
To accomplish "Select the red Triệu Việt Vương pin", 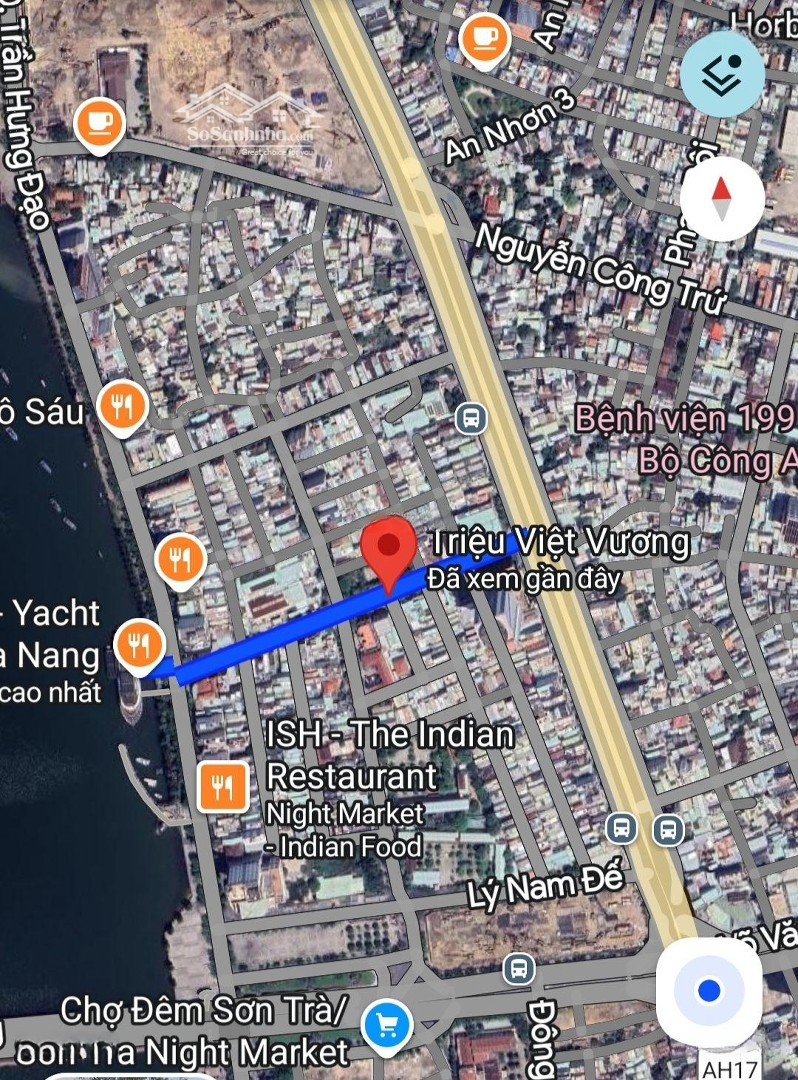I will click(x=388, y=550).
